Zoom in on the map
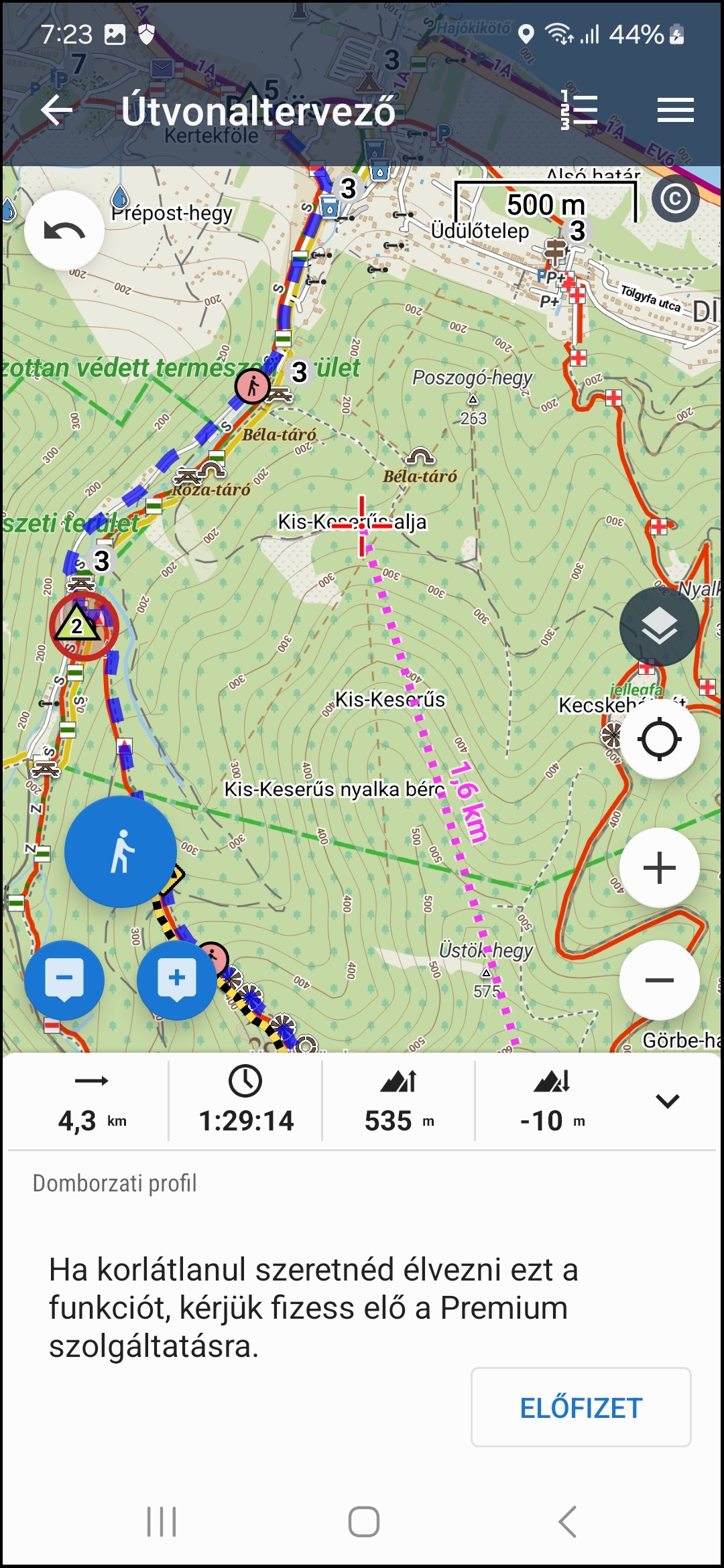The width and height of the screenshot is (724, 1568). point(659,868)
